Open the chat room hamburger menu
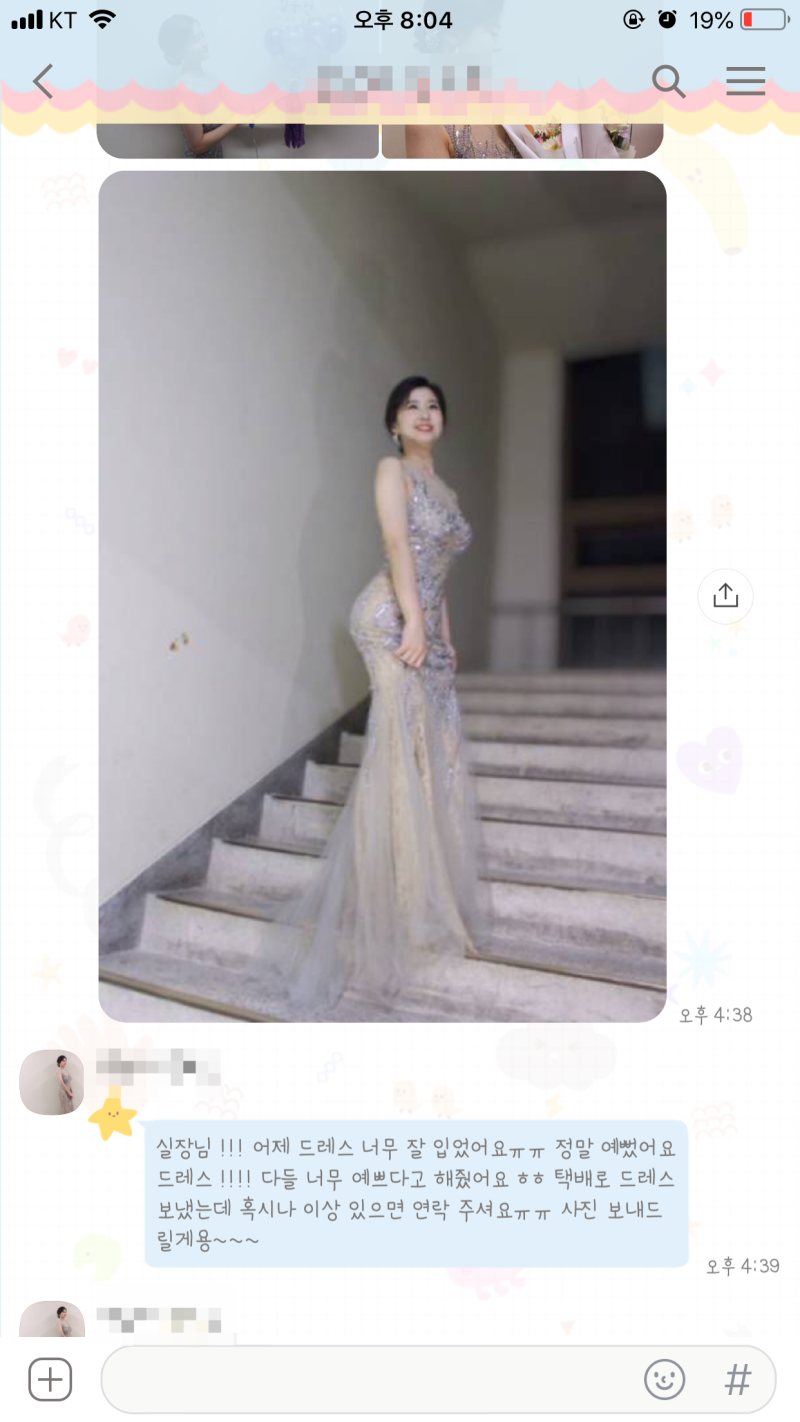 [x=745, y=82]
